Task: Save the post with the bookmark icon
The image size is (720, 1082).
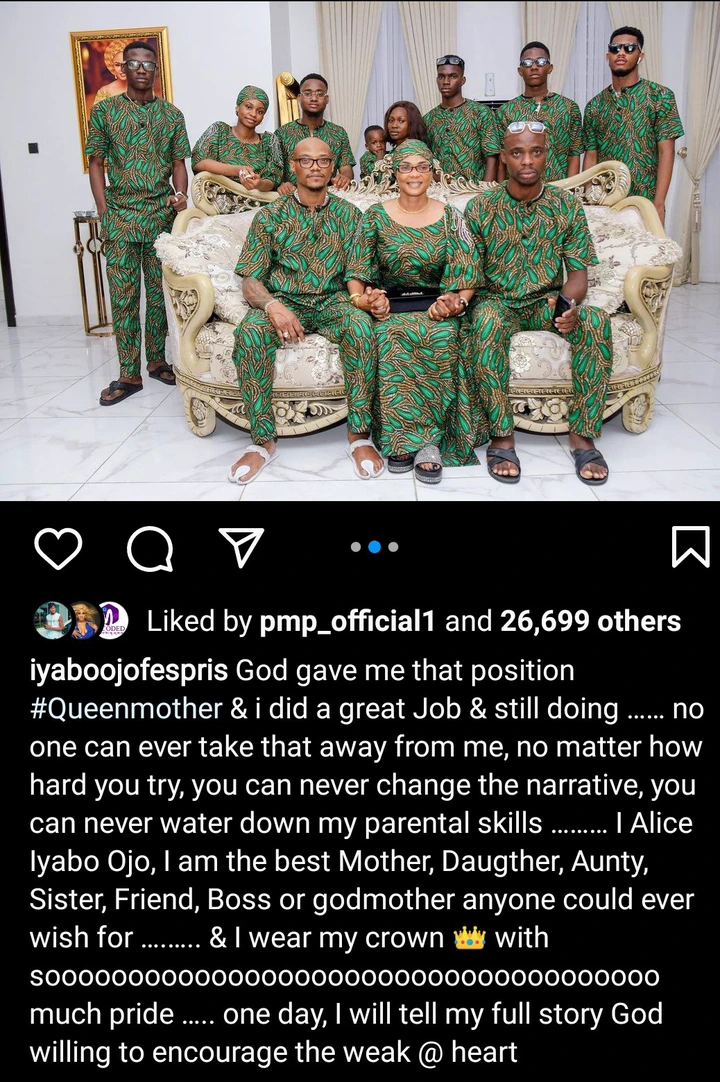Action: (690, 547)
